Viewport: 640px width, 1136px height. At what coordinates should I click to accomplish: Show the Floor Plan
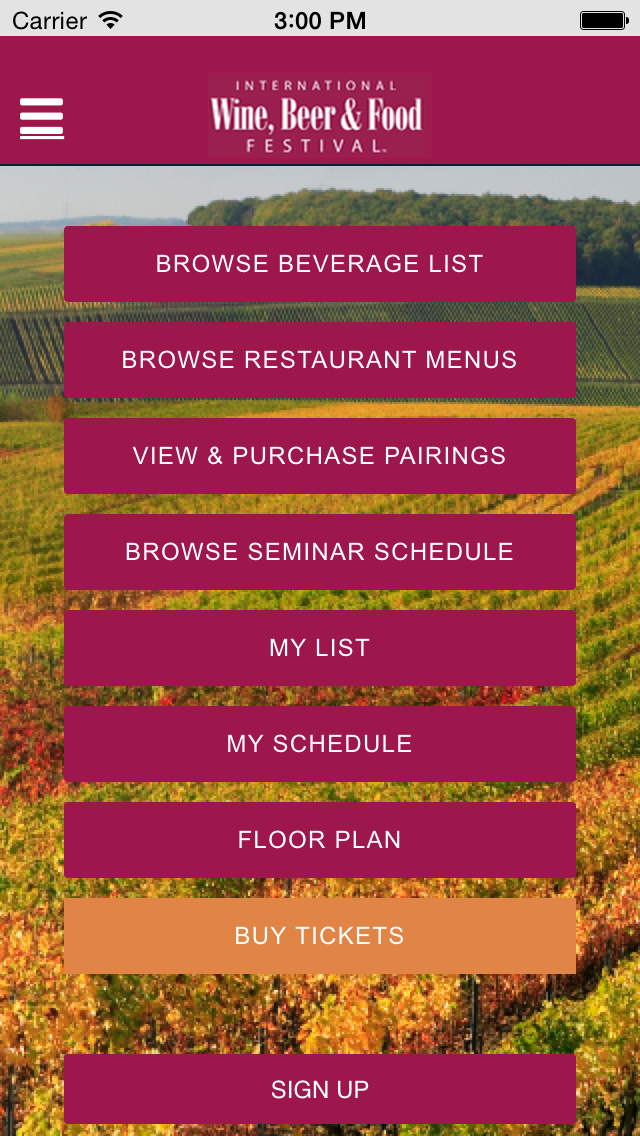click(320, 840)
